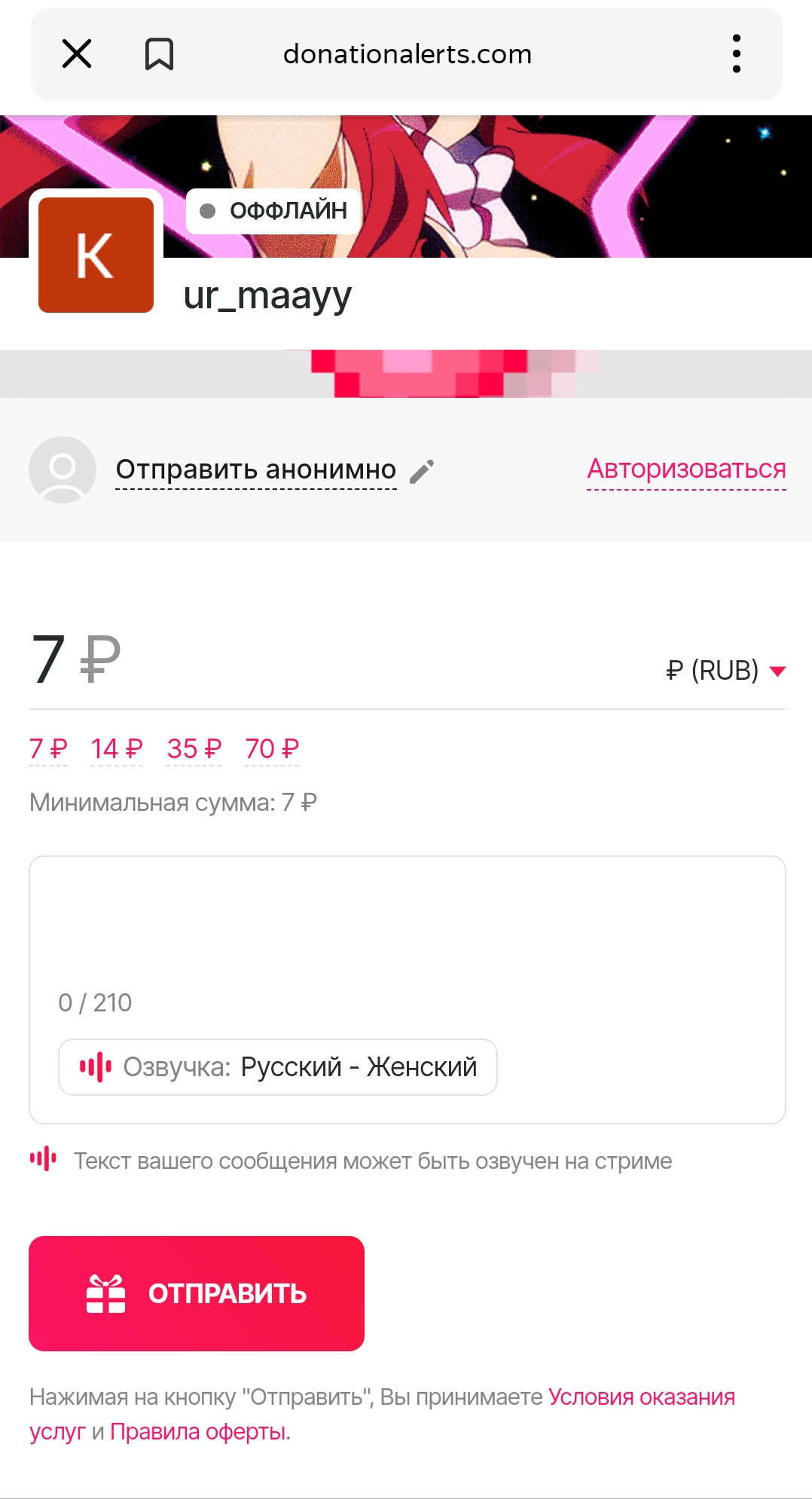
Task: Pick the 35 ₽ preset amount
Action: [194, 749]
